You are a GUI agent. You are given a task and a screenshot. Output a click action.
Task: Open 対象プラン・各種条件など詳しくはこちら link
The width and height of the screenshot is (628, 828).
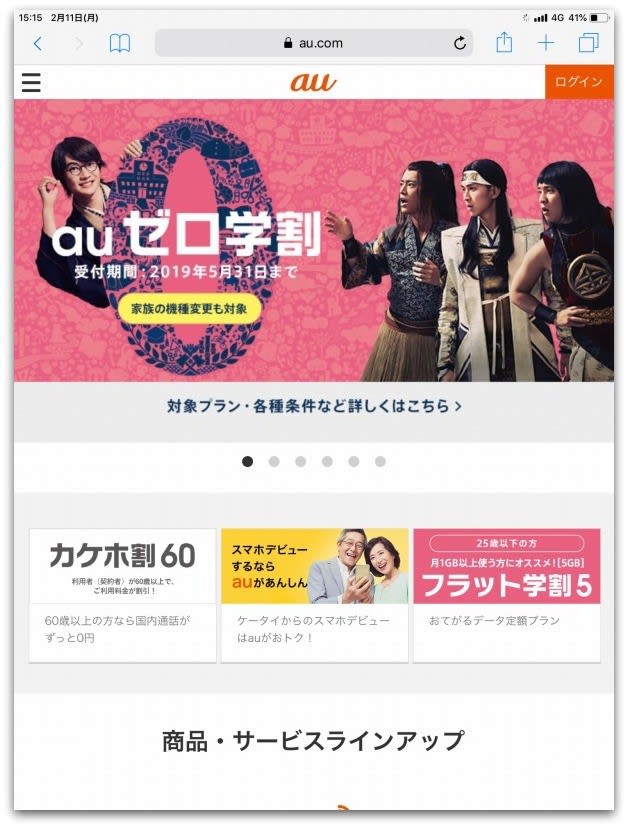point(313,407)
